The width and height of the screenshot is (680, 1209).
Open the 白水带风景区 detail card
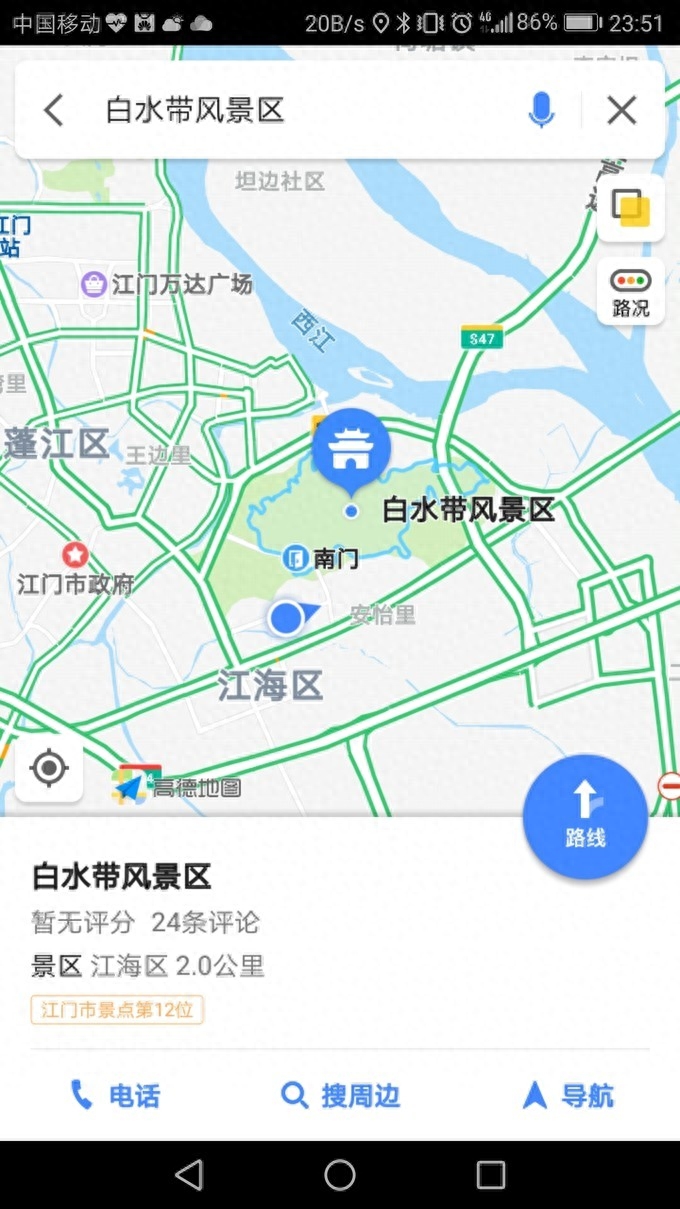[122, 878]
